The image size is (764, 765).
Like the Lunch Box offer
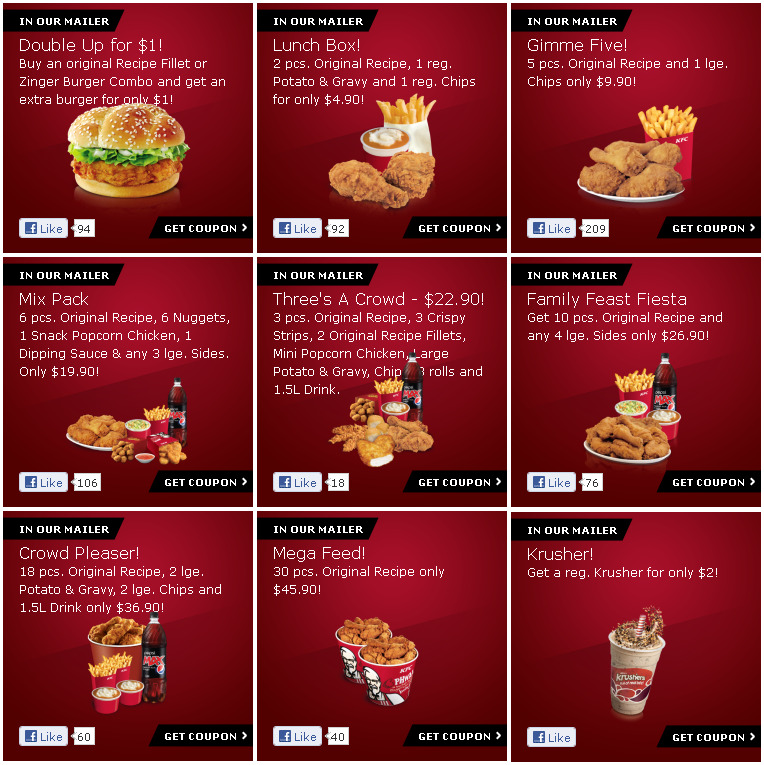pos(297,228)
